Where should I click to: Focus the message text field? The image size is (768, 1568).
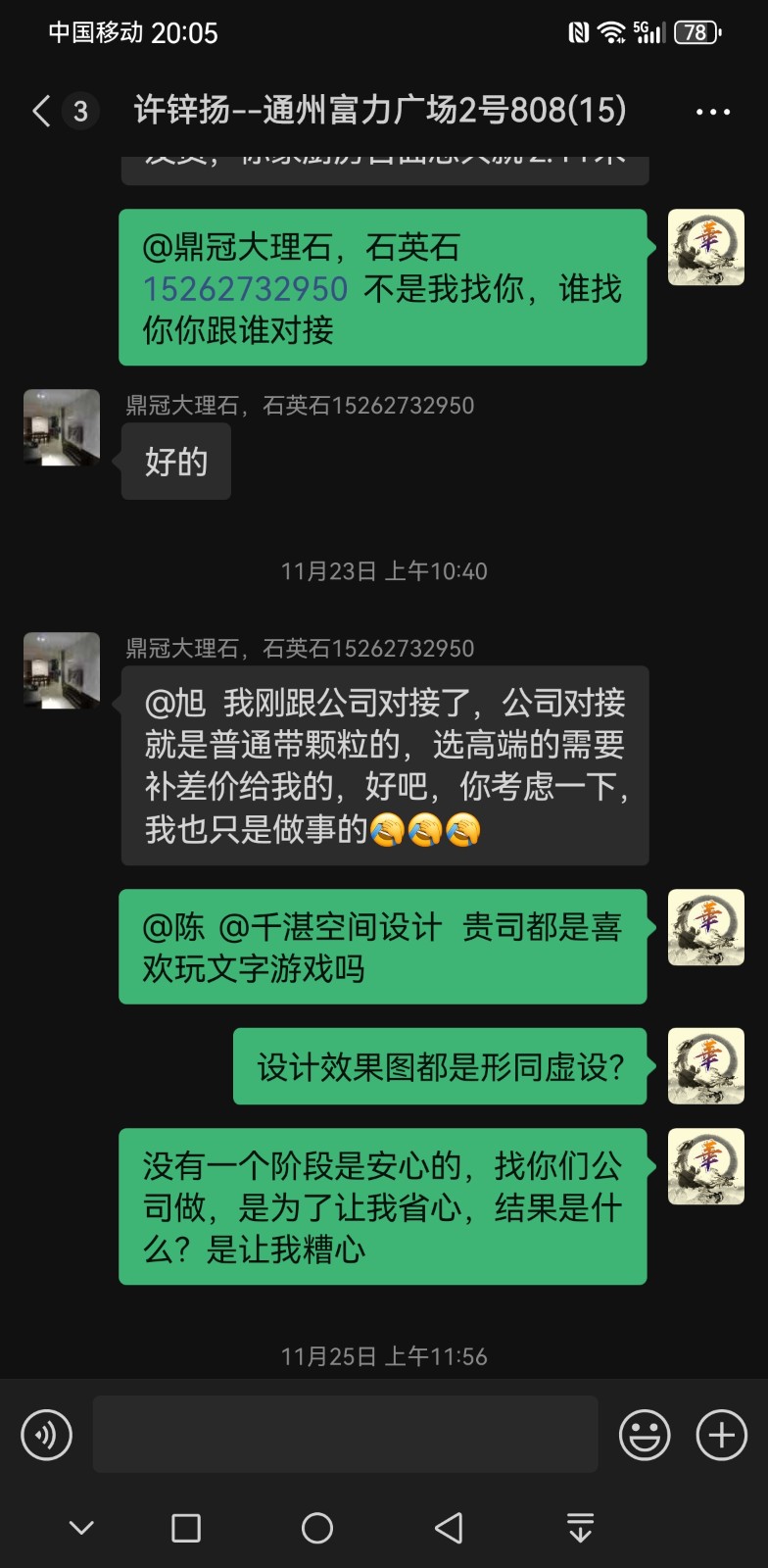tap(345, 1435)
